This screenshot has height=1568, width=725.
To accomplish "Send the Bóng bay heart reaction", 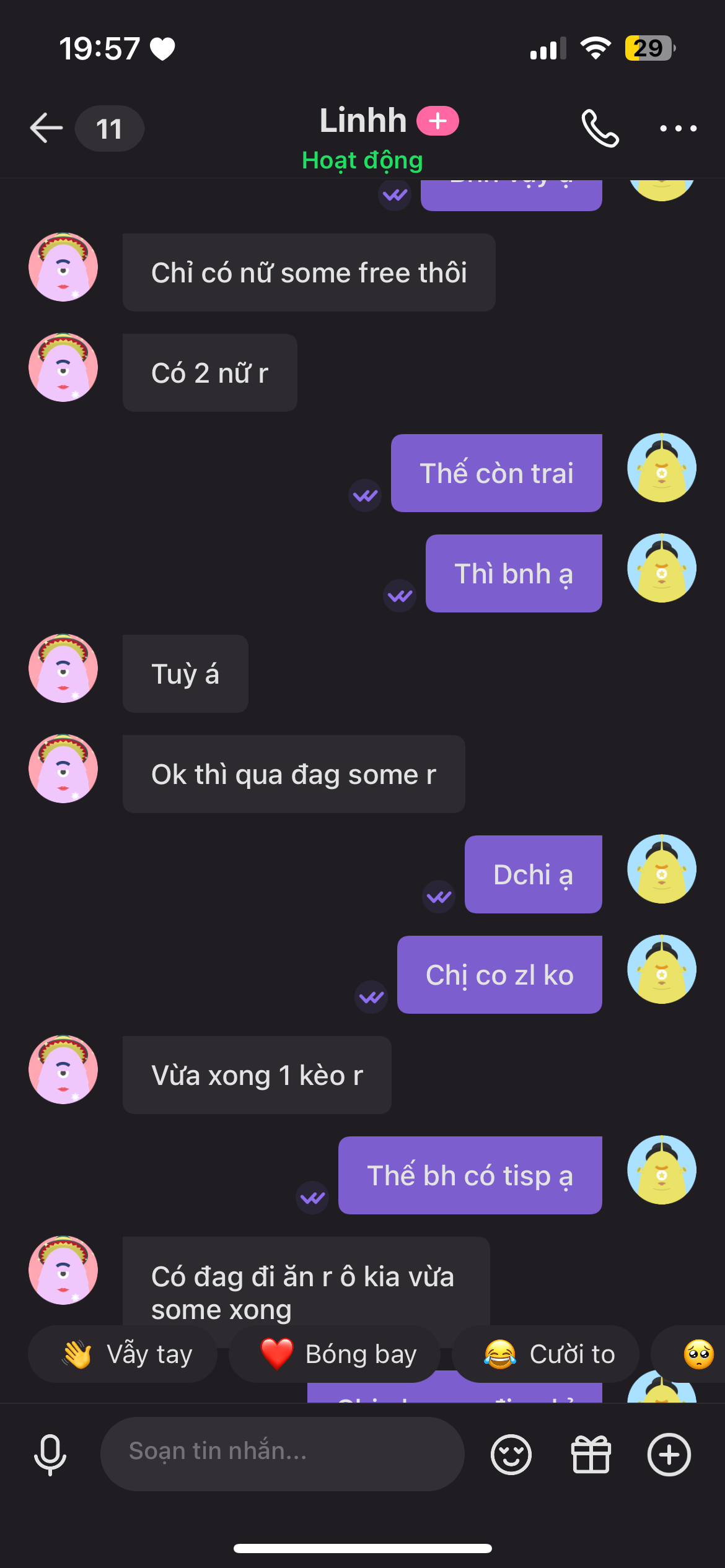I will pos(335,1354).
